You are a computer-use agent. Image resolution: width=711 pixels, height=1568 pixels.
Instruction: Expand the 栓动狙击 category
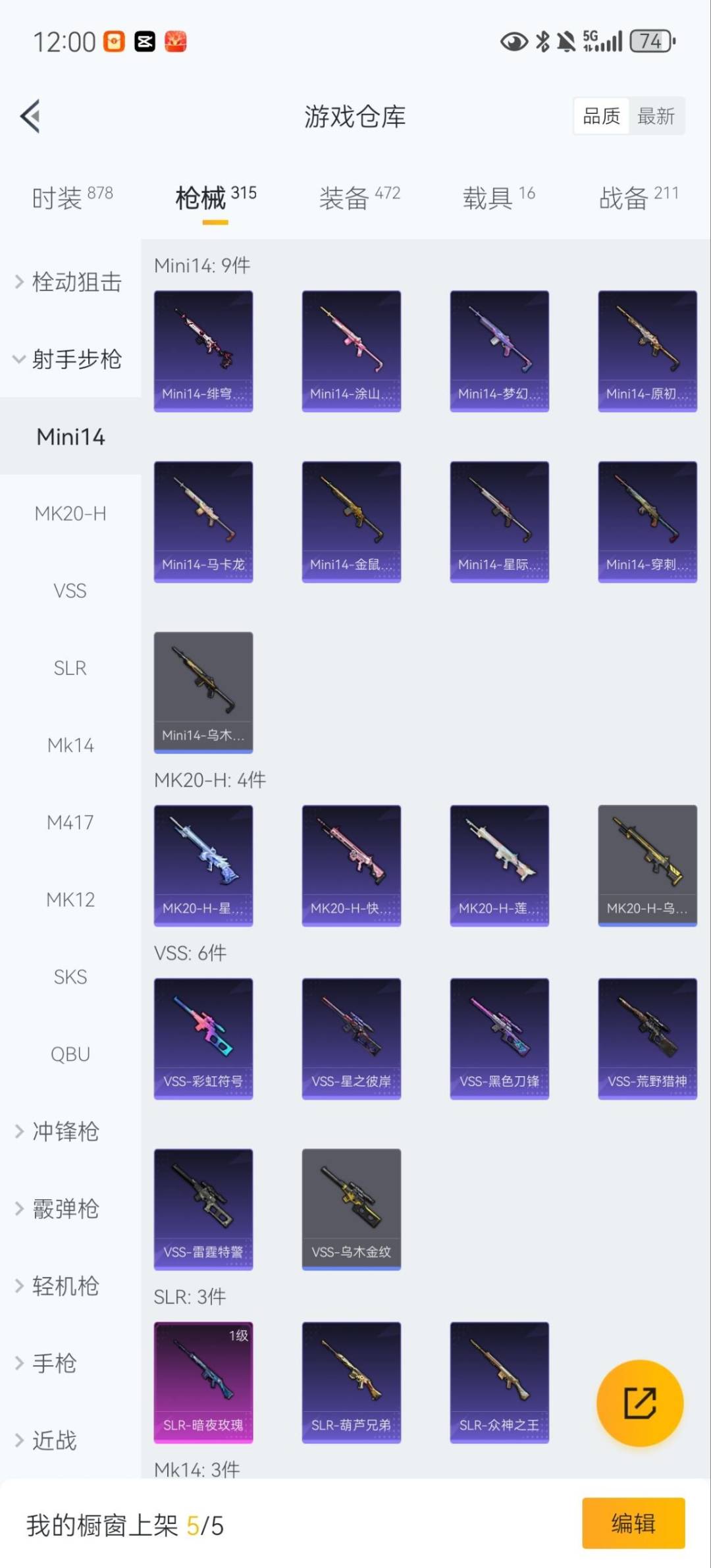70,282
